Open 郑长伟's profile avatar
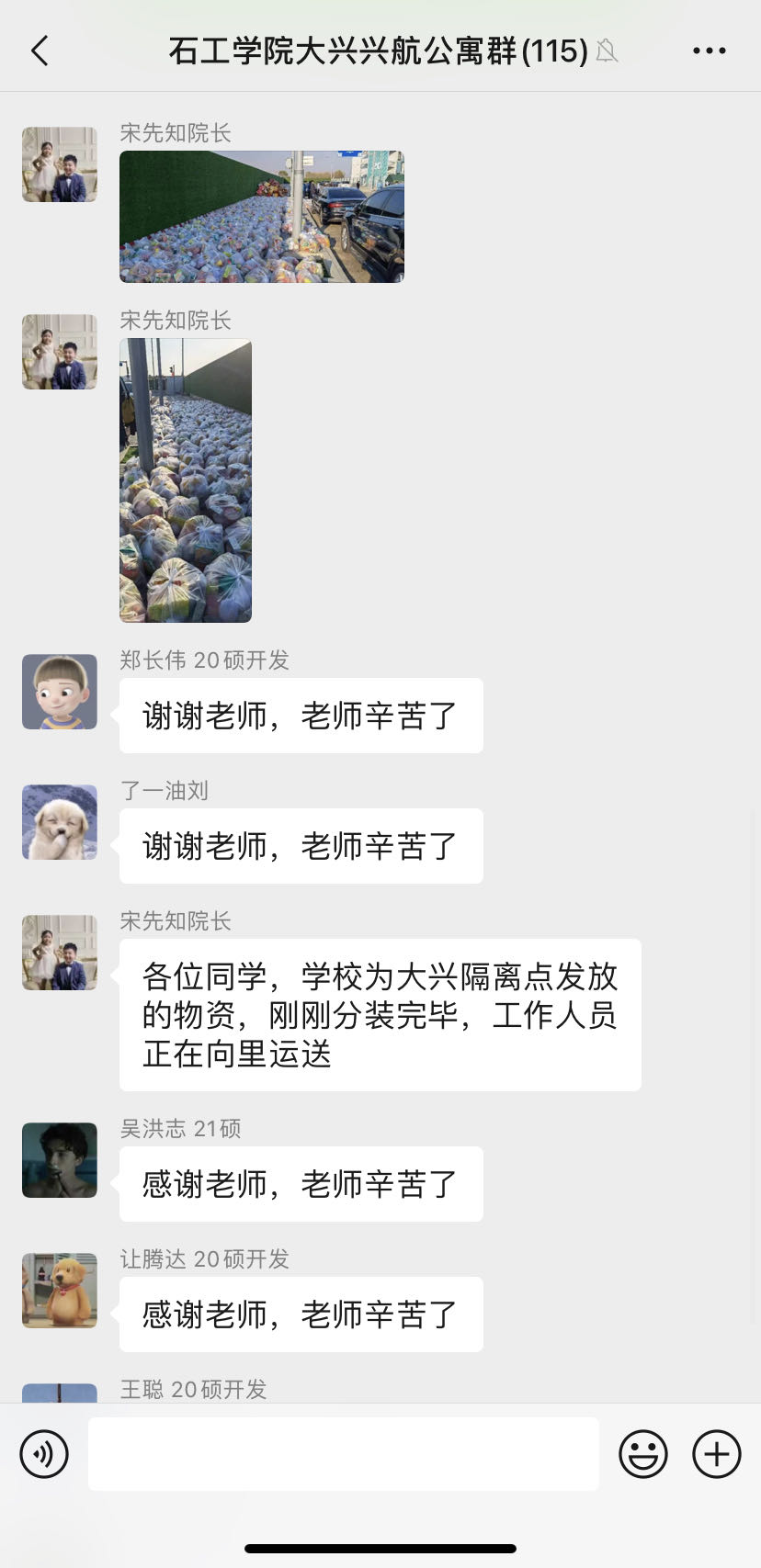The image size is (761, 1568). tap(60, 692)
